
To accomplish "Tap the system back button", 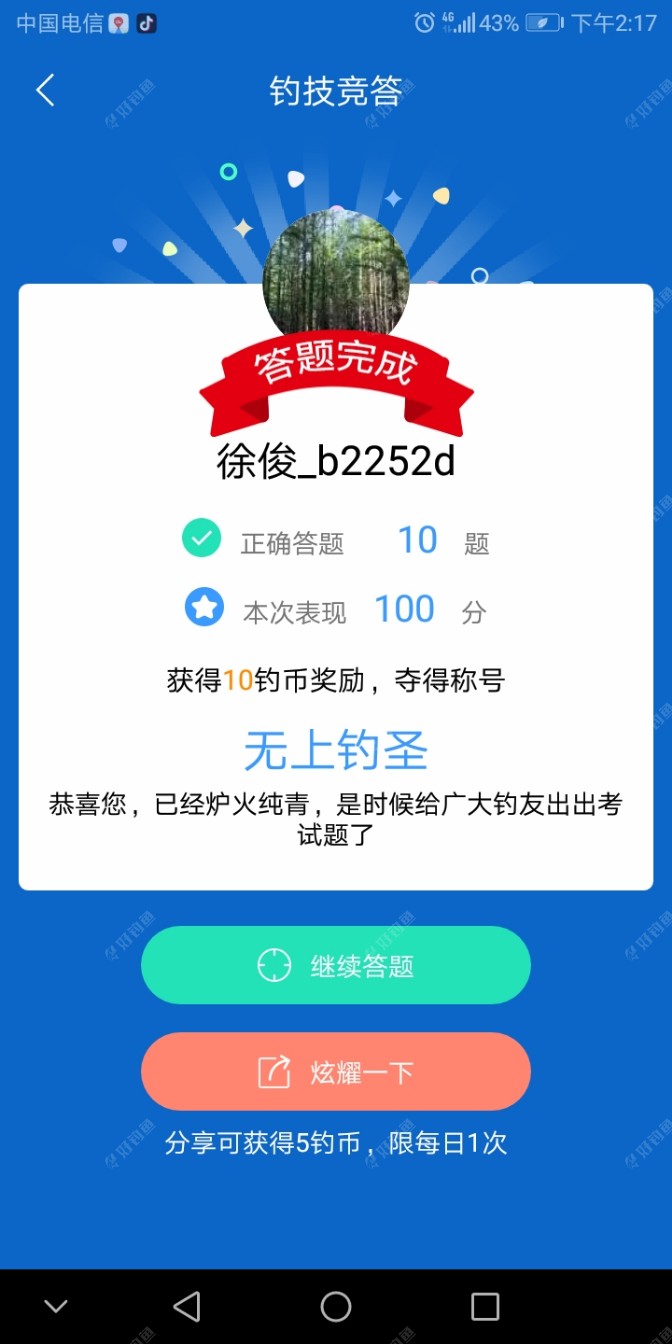I will [187, 1306].
